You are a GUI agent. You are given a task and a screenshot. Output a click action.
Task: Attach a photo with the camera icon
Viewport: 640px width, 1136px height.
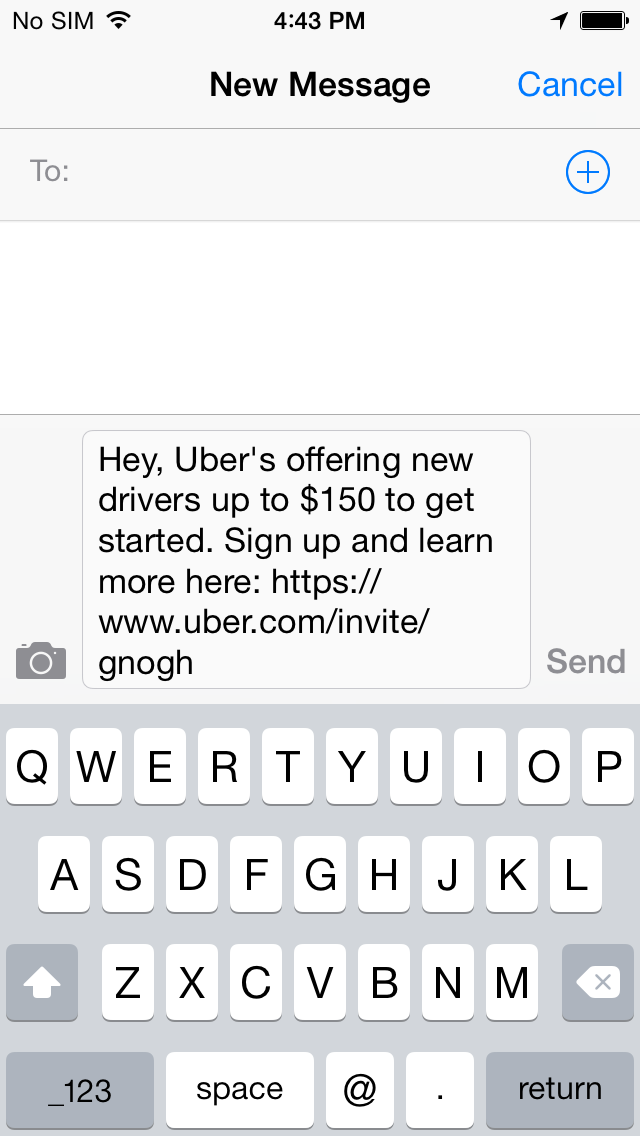point(41,661)
